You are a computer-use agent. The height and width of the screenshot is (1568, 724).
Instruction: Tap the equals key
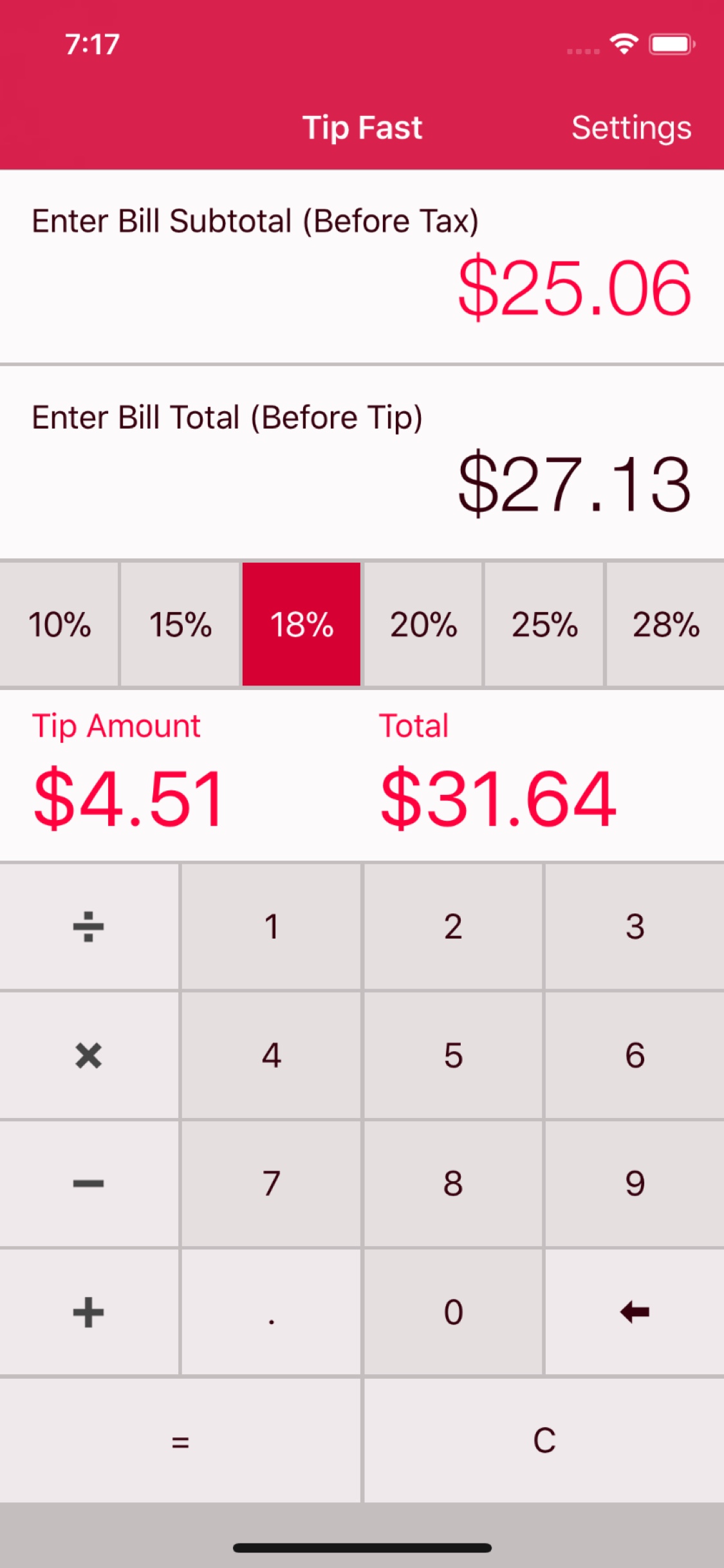coord(180,1441)
